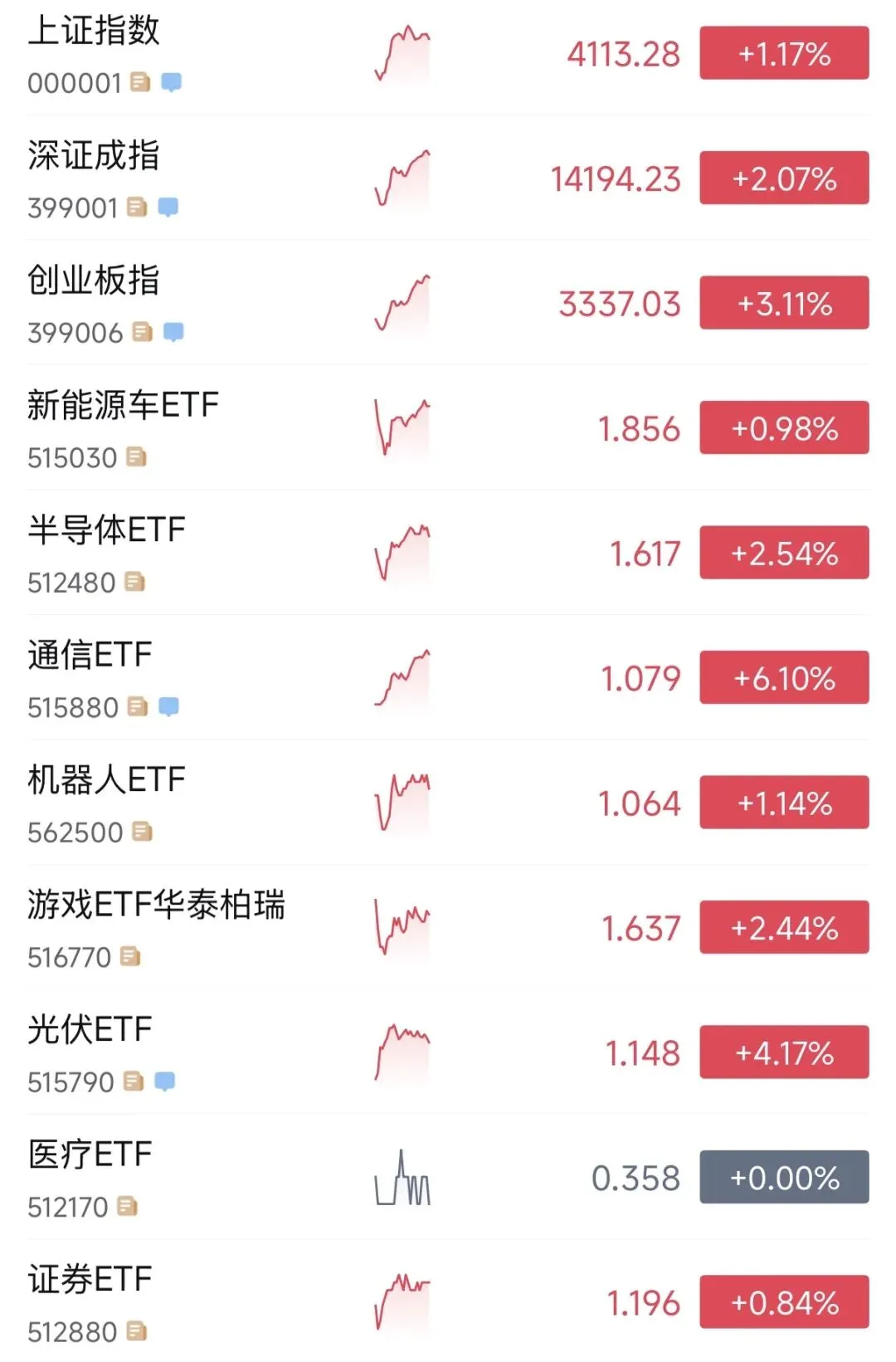The width and height of the screenshot is (896, 1362).
Task: Tap the +6.10% change badge for 通信ETF
Action: (784, 677)
